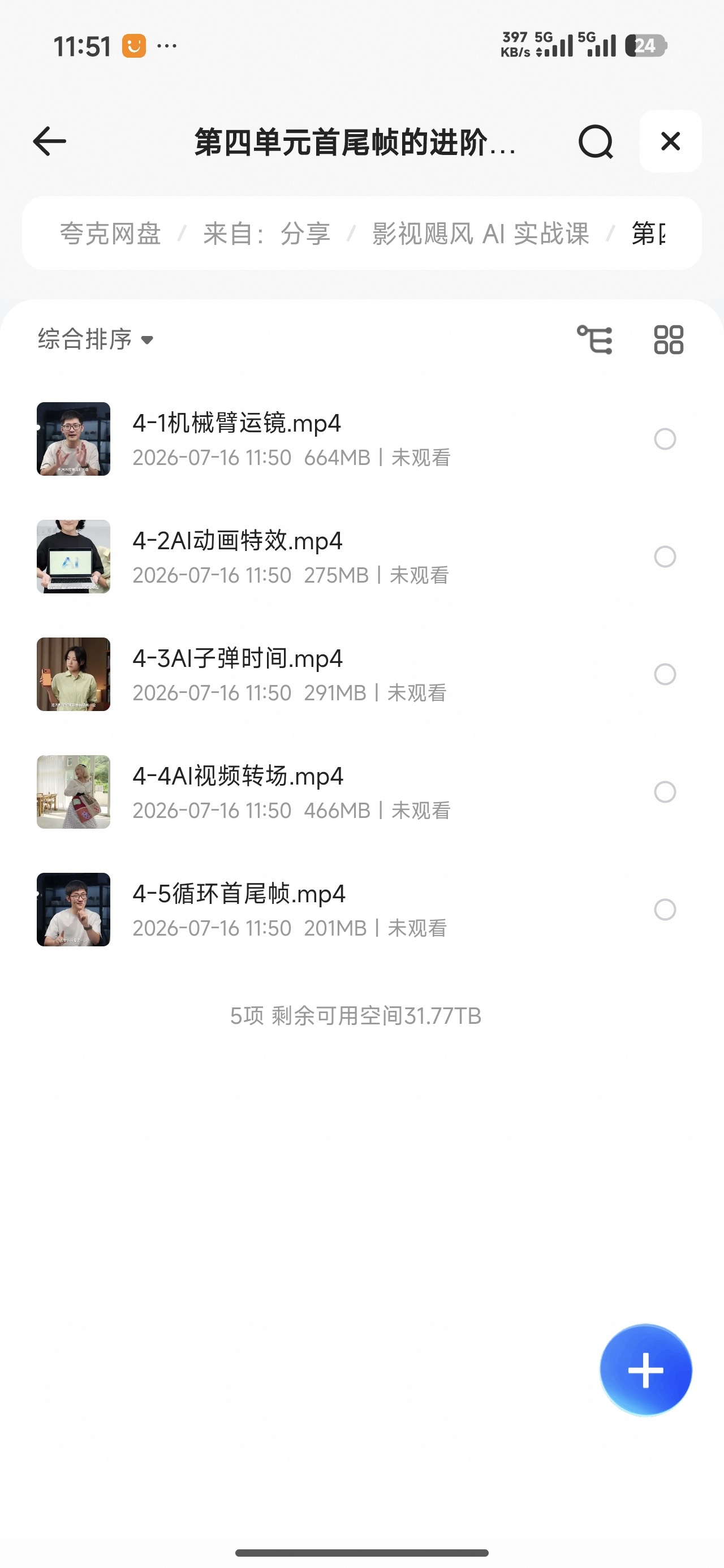Go back using the top-left arrow
The width and height of the screenshot is (724, 1568).
pyautogui.click(x=49, y=141)
